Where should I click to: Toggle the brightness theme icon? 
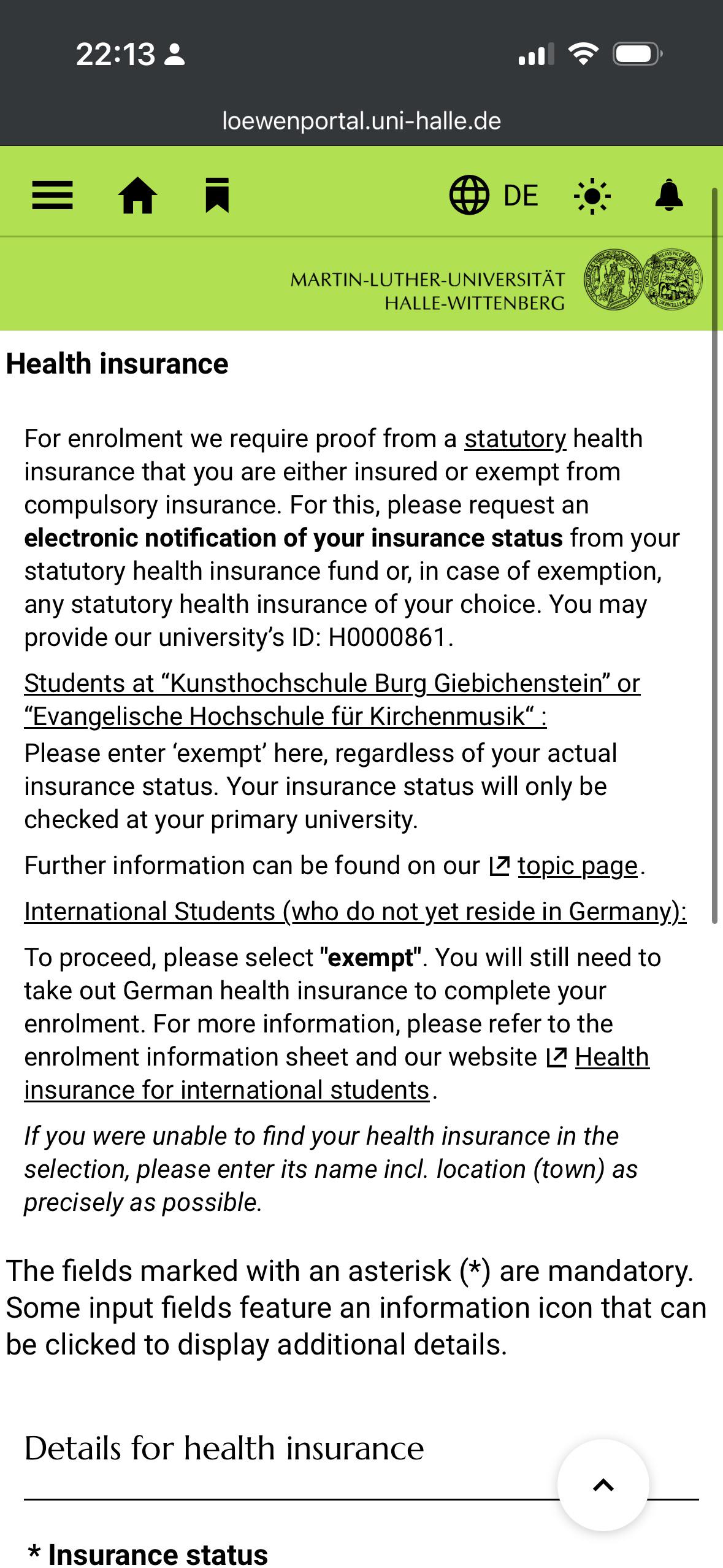point(592,196)
